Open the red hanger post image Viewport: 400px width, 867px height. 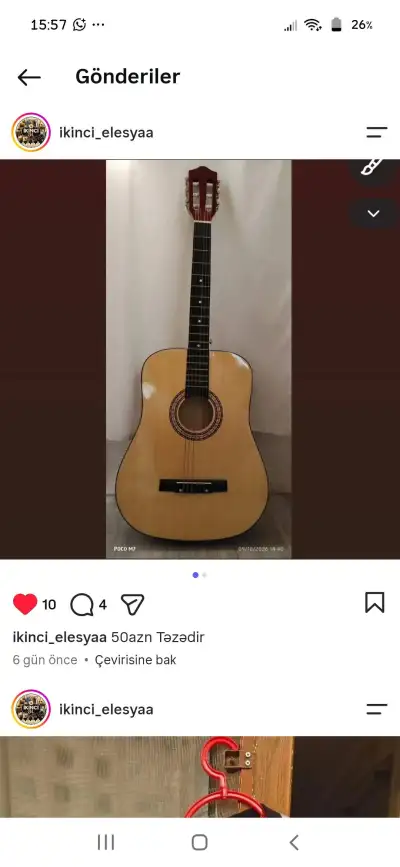(200, 777)
